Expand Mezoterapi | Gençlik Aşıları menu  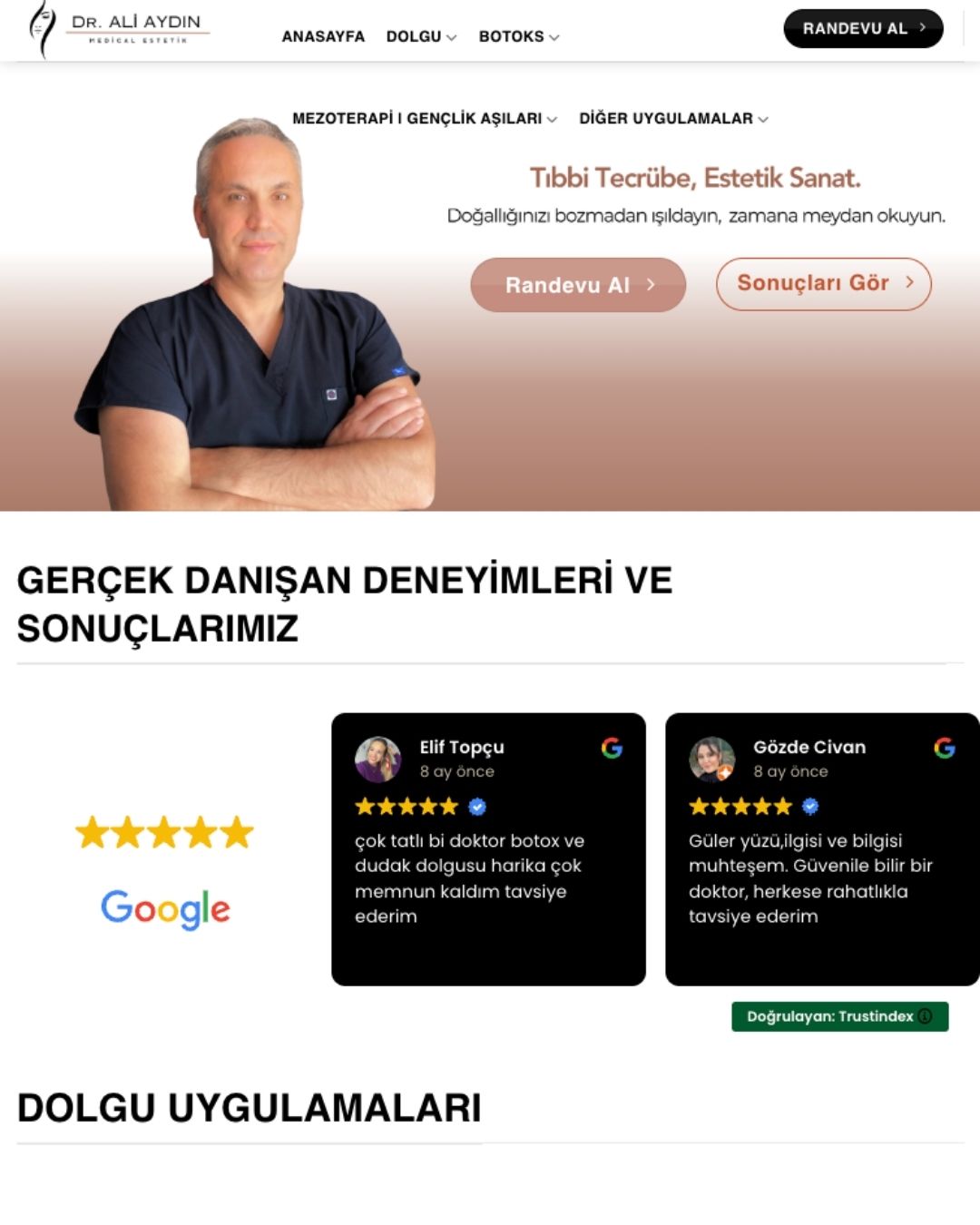424,119
